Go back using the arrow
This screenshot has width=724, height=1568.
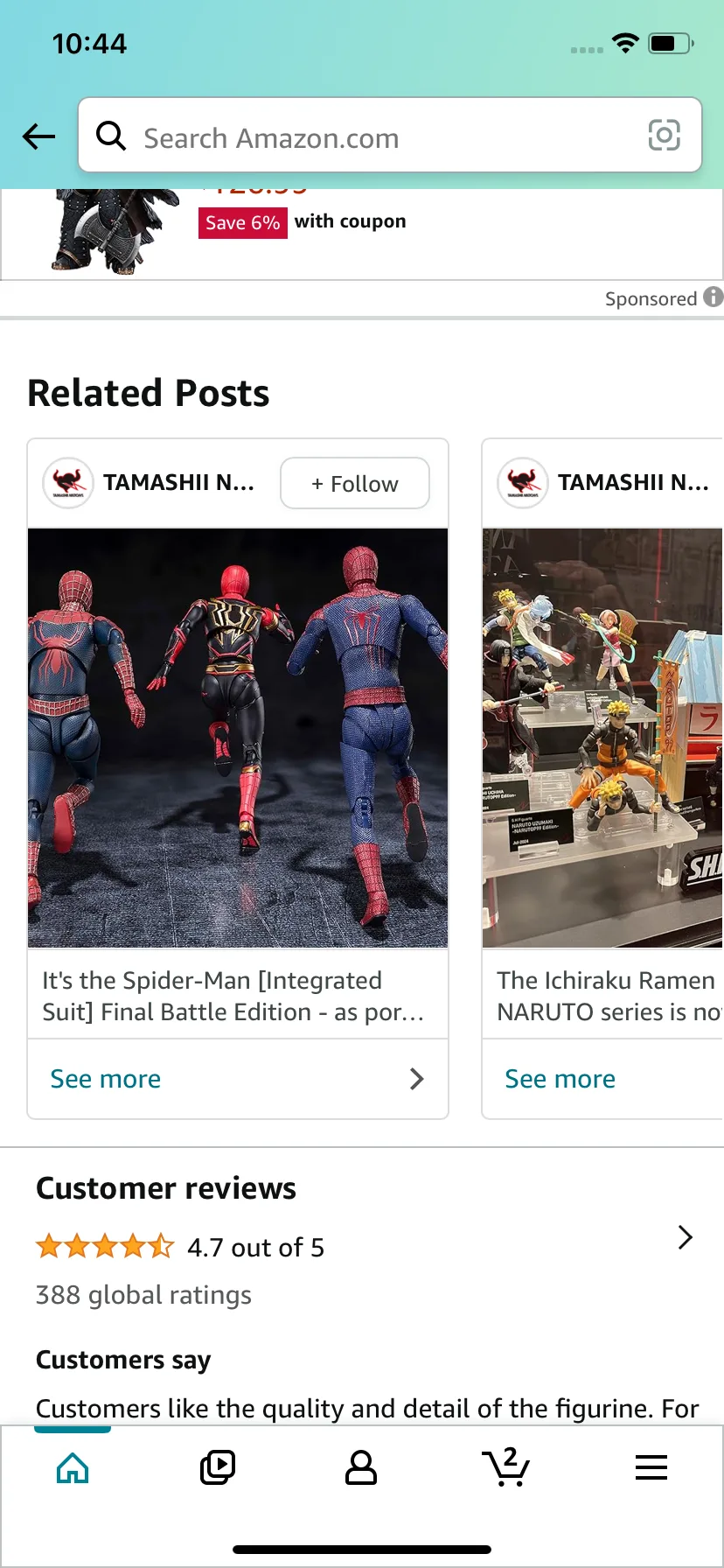(38, 136)
